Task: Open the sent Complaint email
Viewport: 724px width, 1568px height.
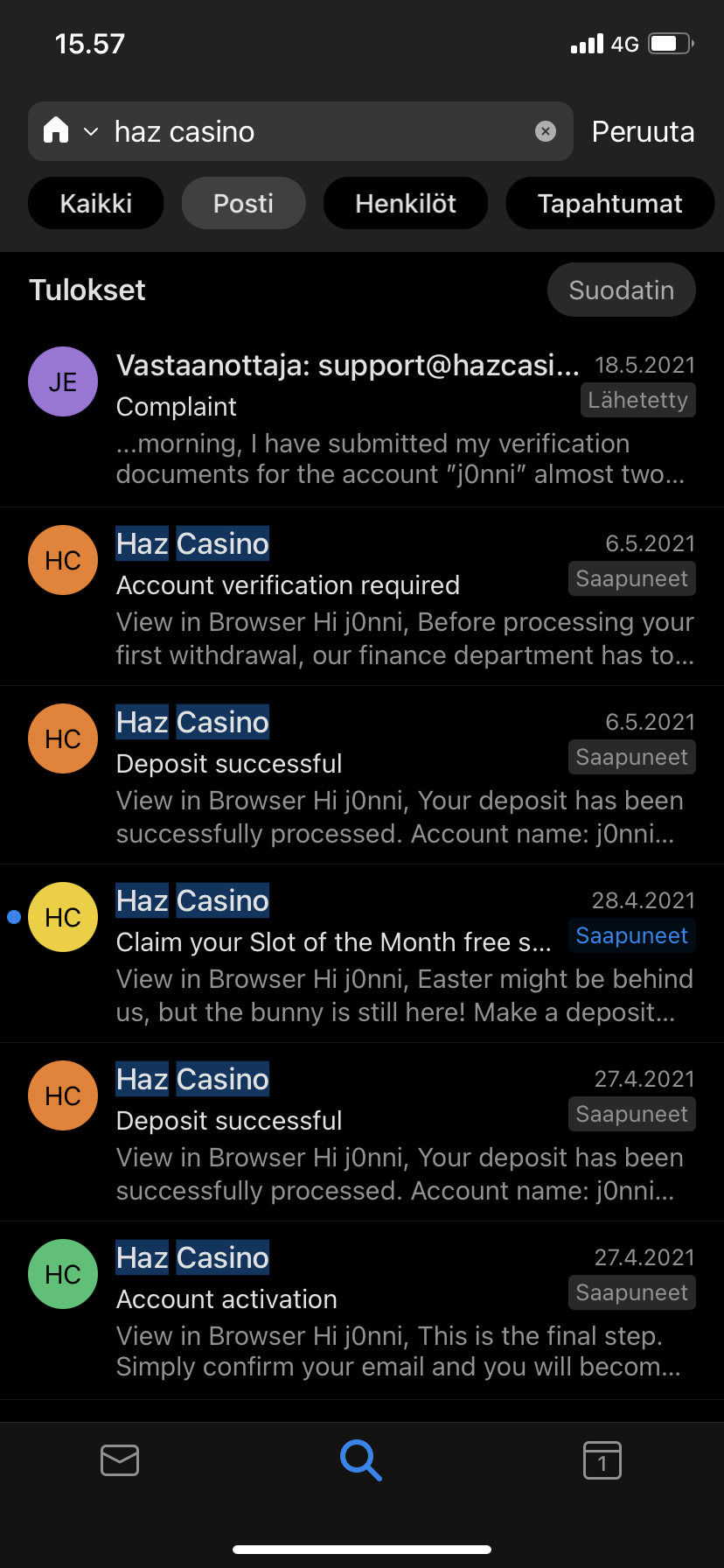Action: (x=361, y=417)
